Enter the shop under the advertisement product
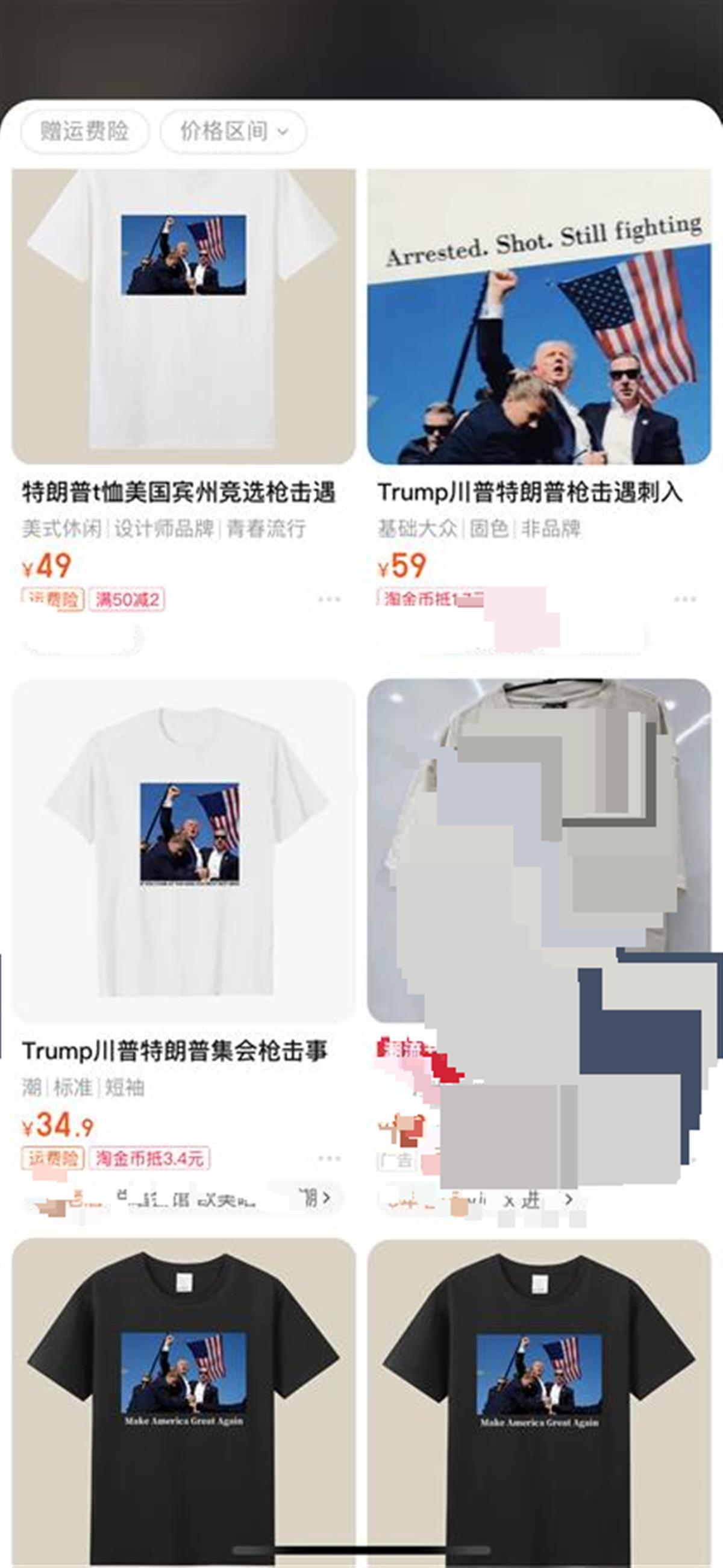723x1568 pixels. [x=536, y=1199]
